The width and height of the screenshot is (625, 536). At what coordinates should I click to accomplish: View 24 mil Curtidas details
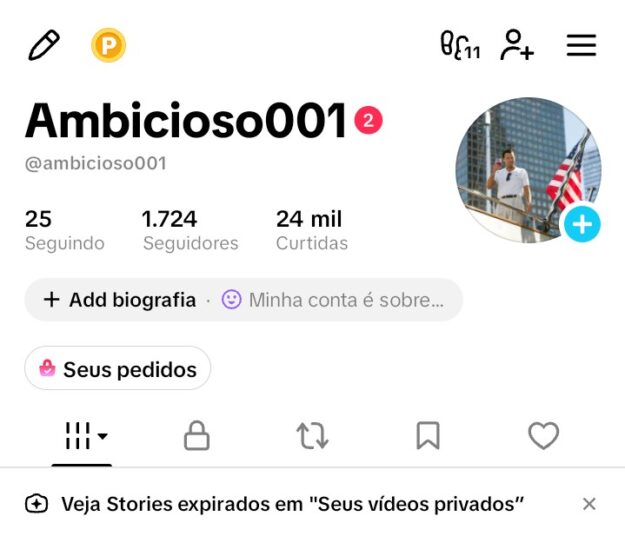(312, 230)
